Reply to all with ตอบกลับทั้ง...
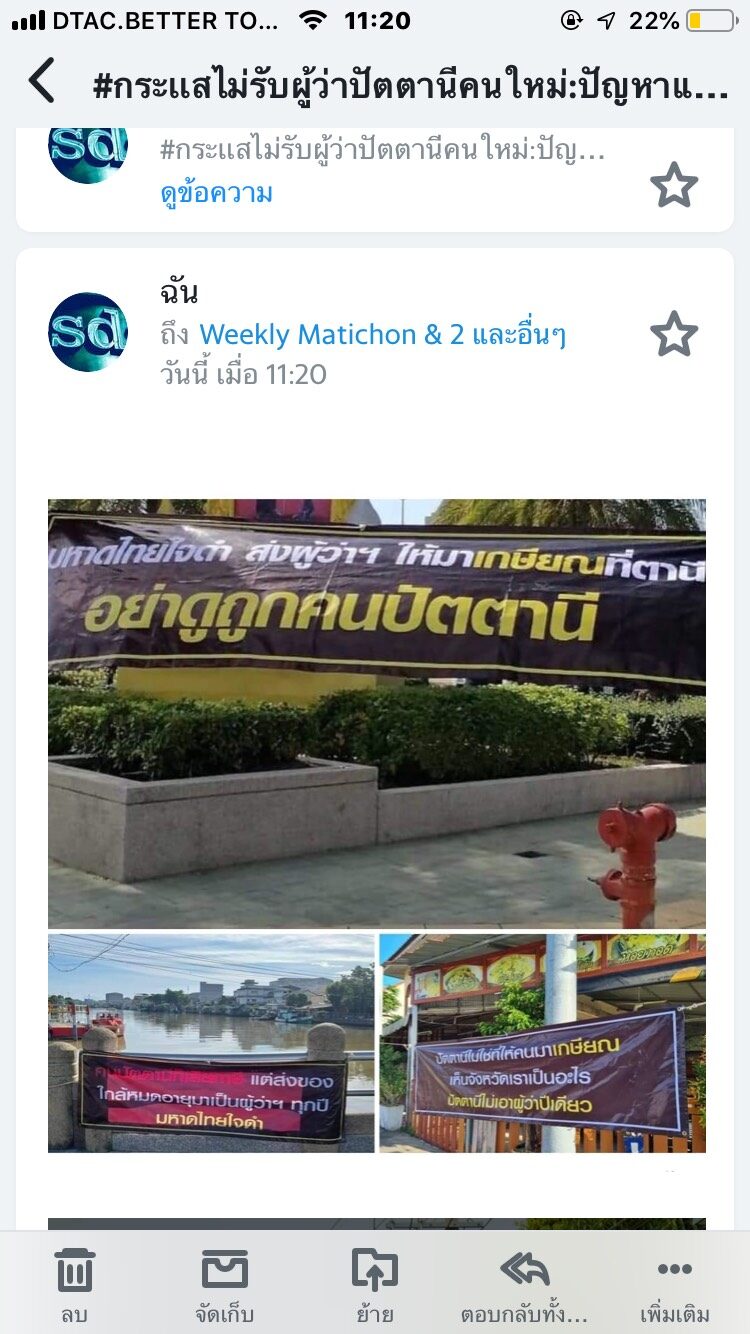This screenshot has height=1334, width=750. 525,1283
